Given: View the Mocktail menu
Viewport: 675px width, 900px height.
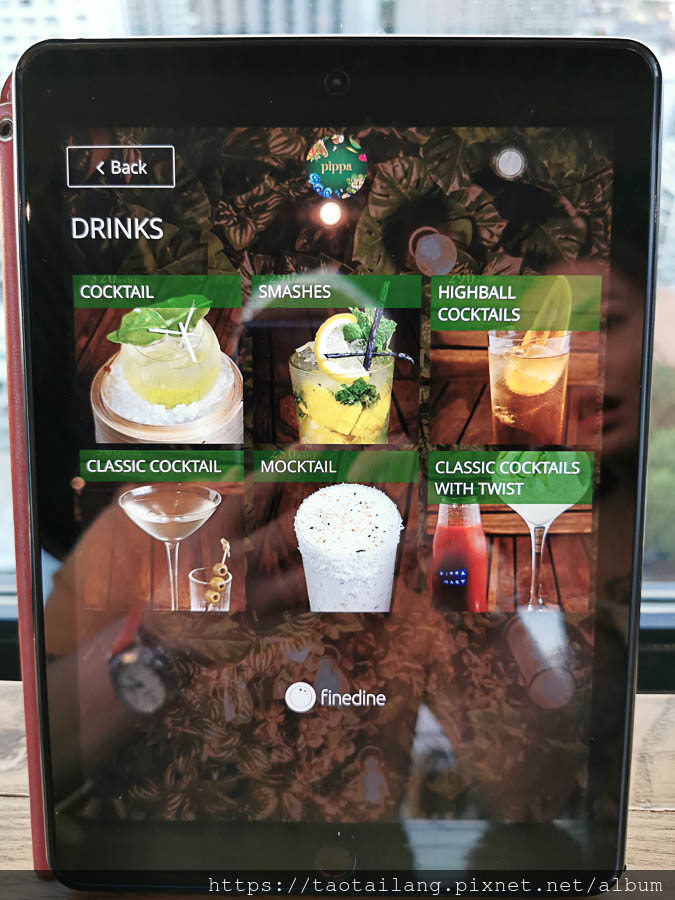Looking at the screenshot, I should click(x=336, y=532).
